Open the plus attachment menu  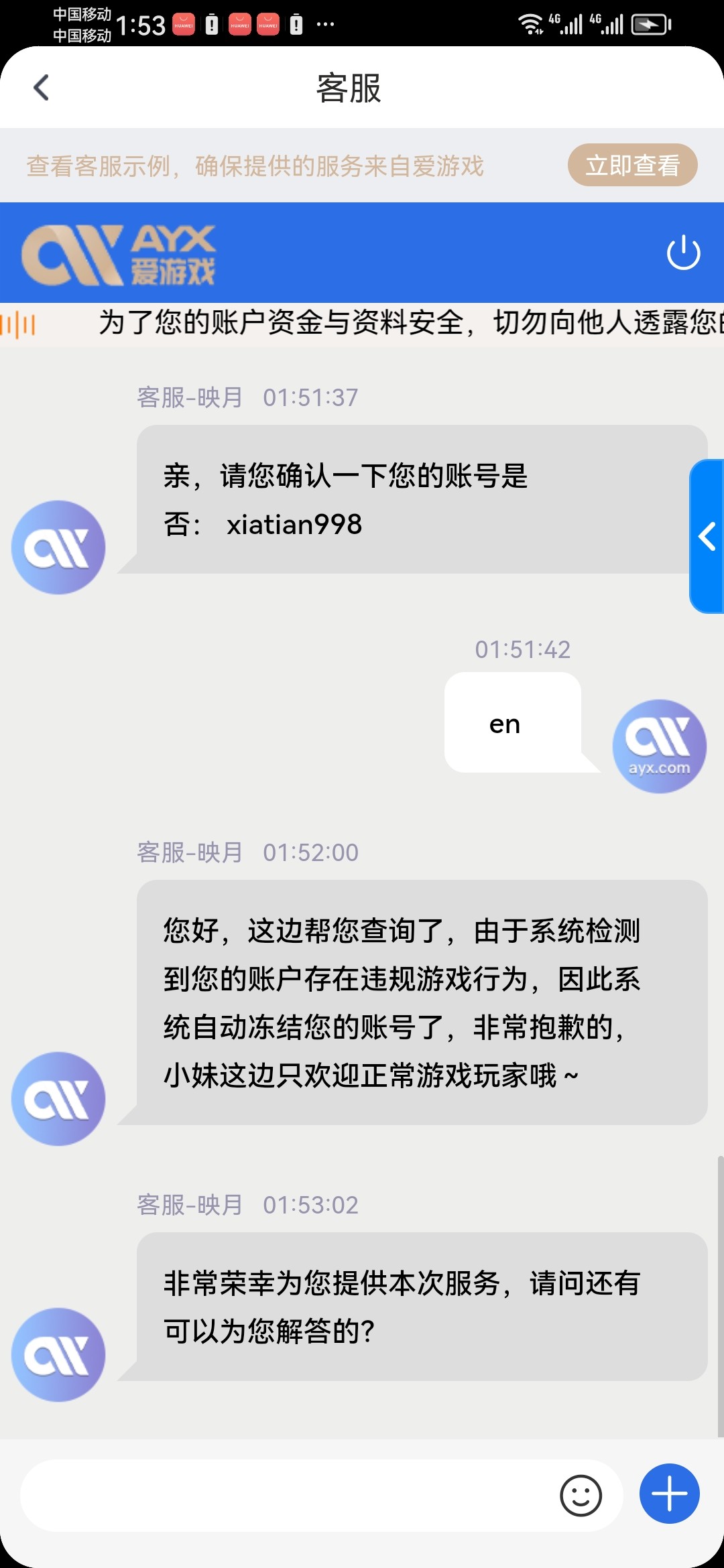click(x=670, y=1494)
